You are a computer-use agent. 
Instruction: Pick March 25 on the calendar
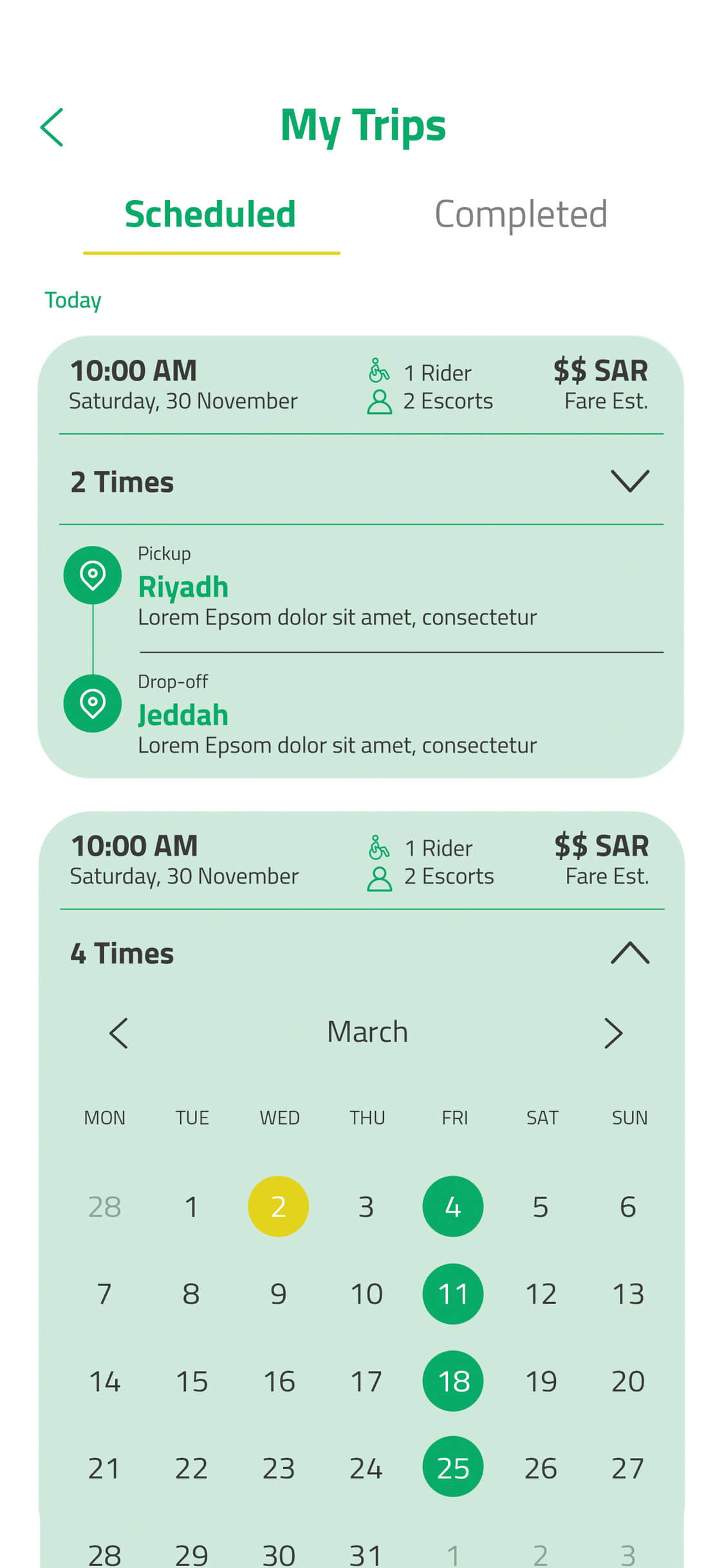[452, 1468]
